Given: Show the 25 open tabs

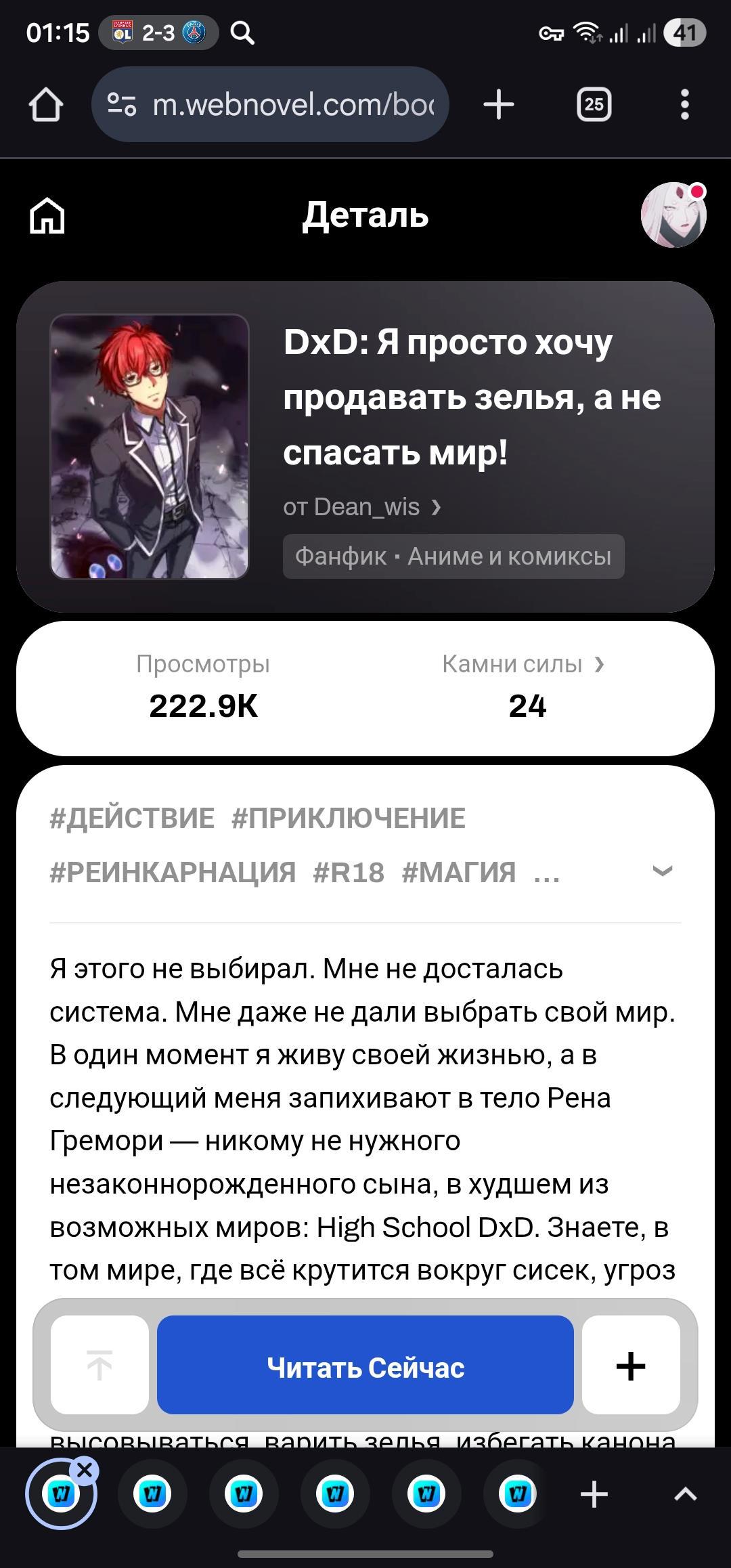Looking at the screenshot, I should point(594,105).
